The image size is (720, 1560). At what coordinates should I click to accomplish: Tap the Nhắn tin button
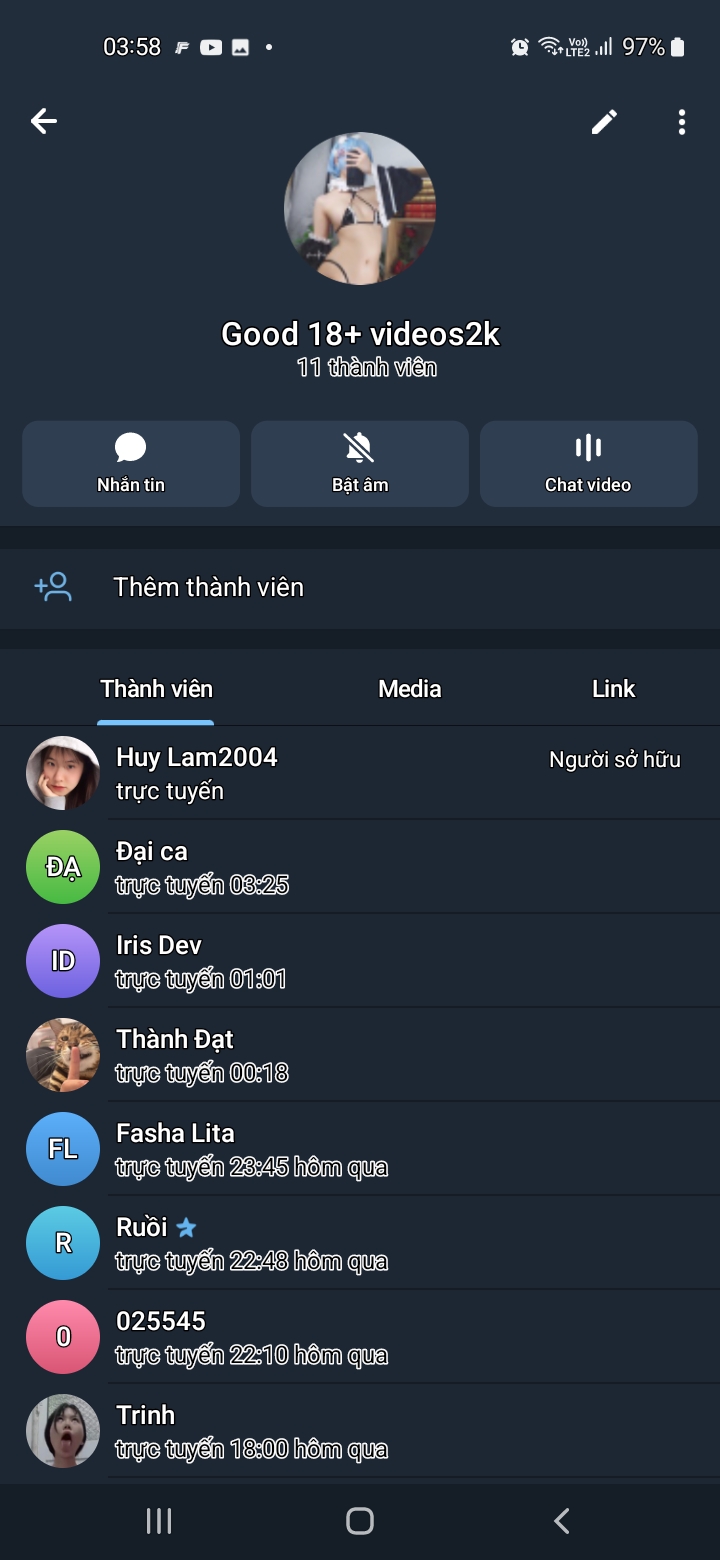click(131, 463)
